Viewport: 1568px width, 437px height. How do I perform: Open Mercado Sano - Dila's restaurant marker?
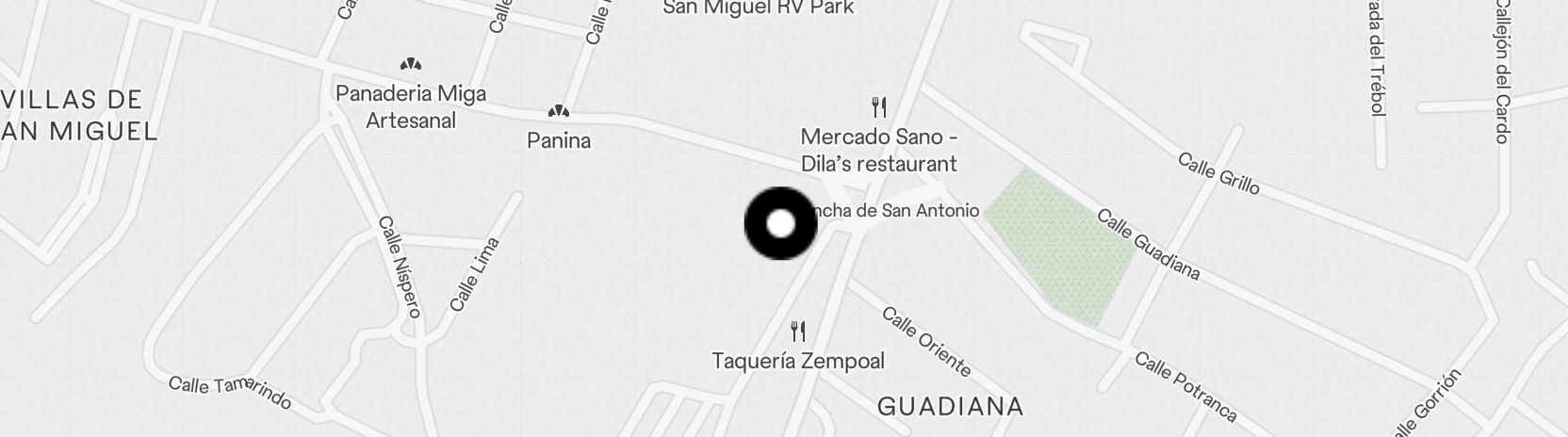pos(879,107)
